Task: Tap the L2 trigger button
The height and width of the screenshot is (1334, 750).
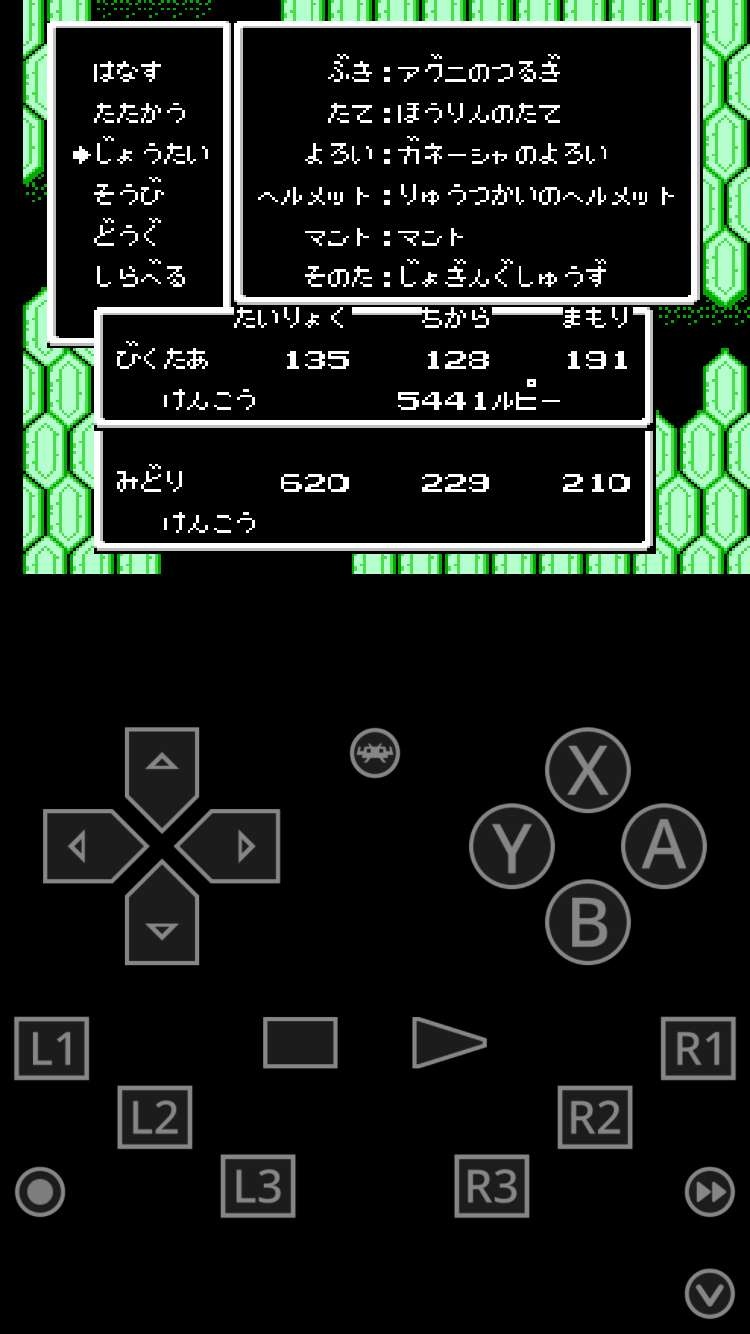Action: pos(155,1117)
